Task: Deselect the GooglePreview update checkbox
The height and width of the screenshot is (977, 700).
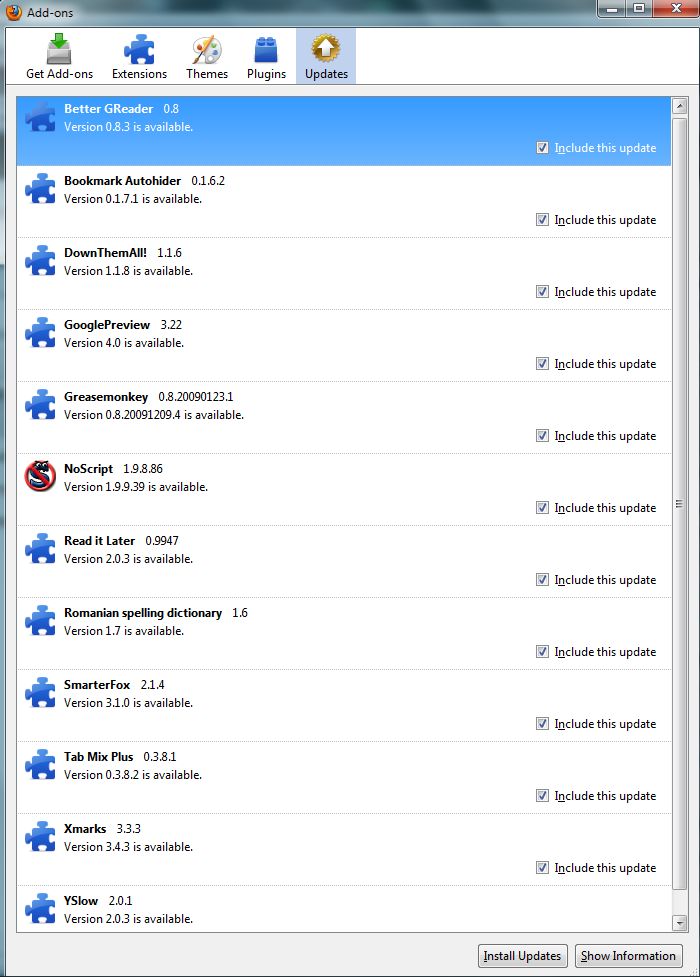Action: point(542,364)
